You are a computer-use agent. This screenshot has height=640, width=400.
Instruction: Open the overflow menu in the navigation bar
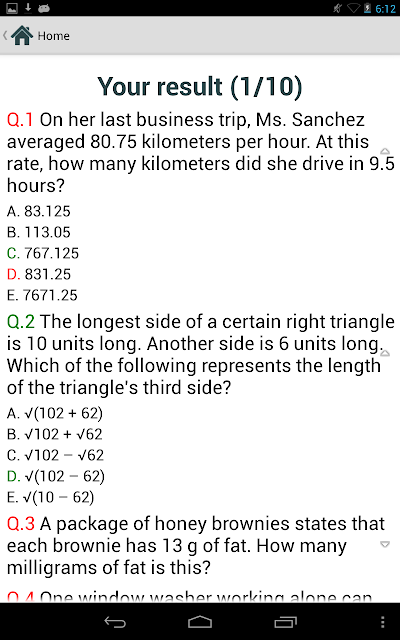pos(382,622)
